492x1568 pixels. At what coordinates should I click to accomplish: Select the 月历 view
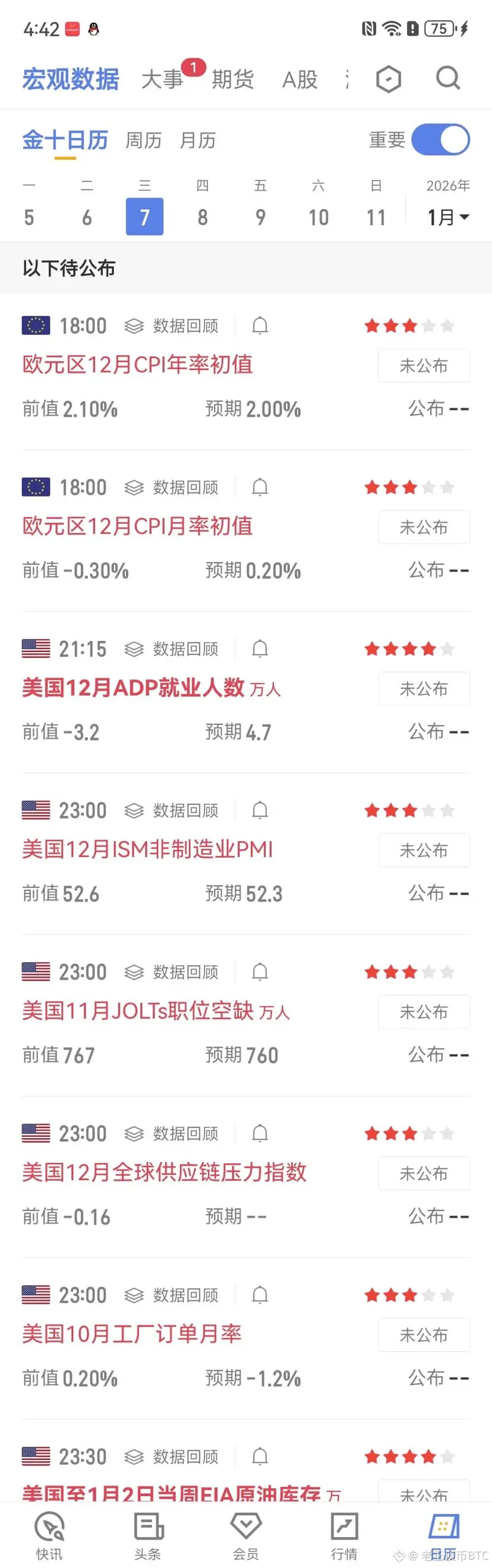point(198,141)
